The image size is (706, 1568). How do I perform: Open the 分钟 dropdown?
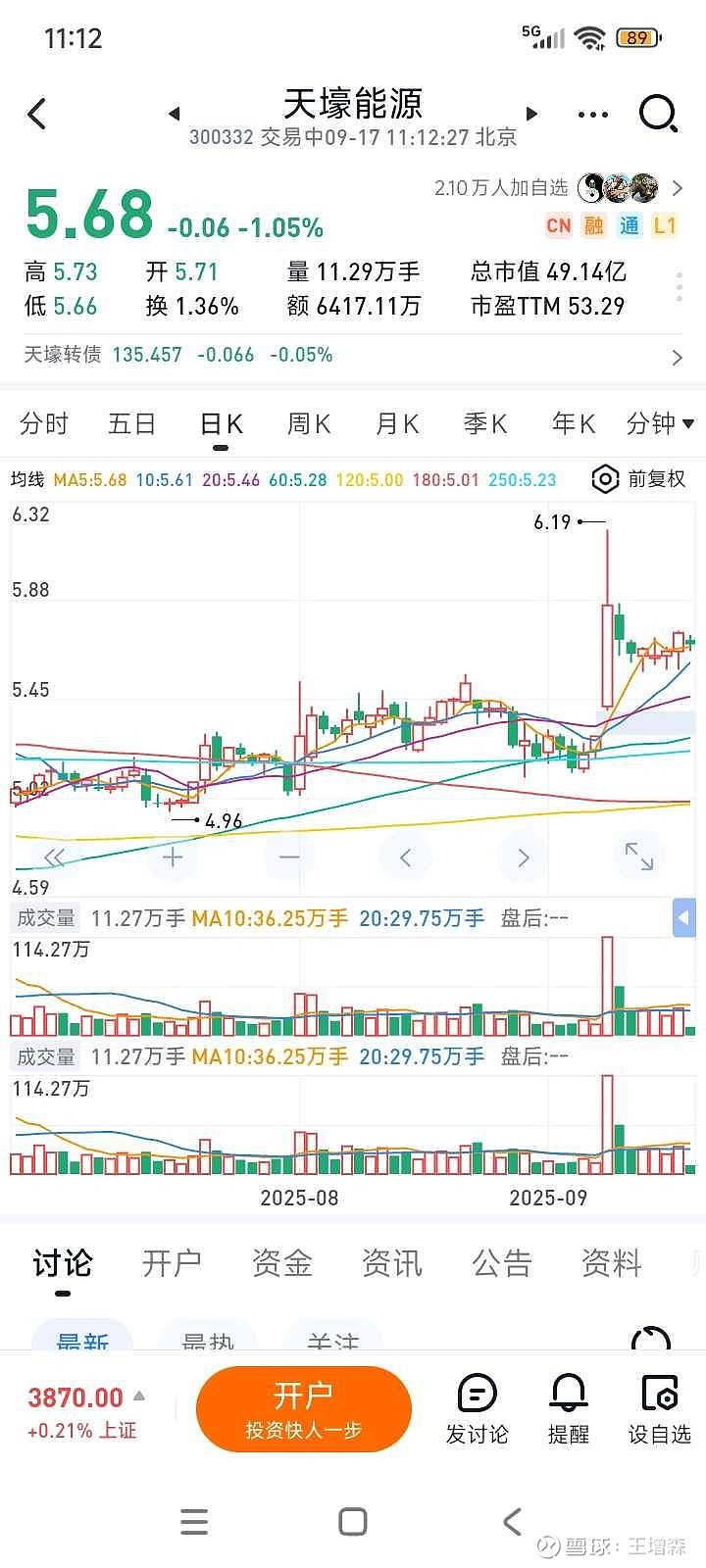(x=660, y=424)
